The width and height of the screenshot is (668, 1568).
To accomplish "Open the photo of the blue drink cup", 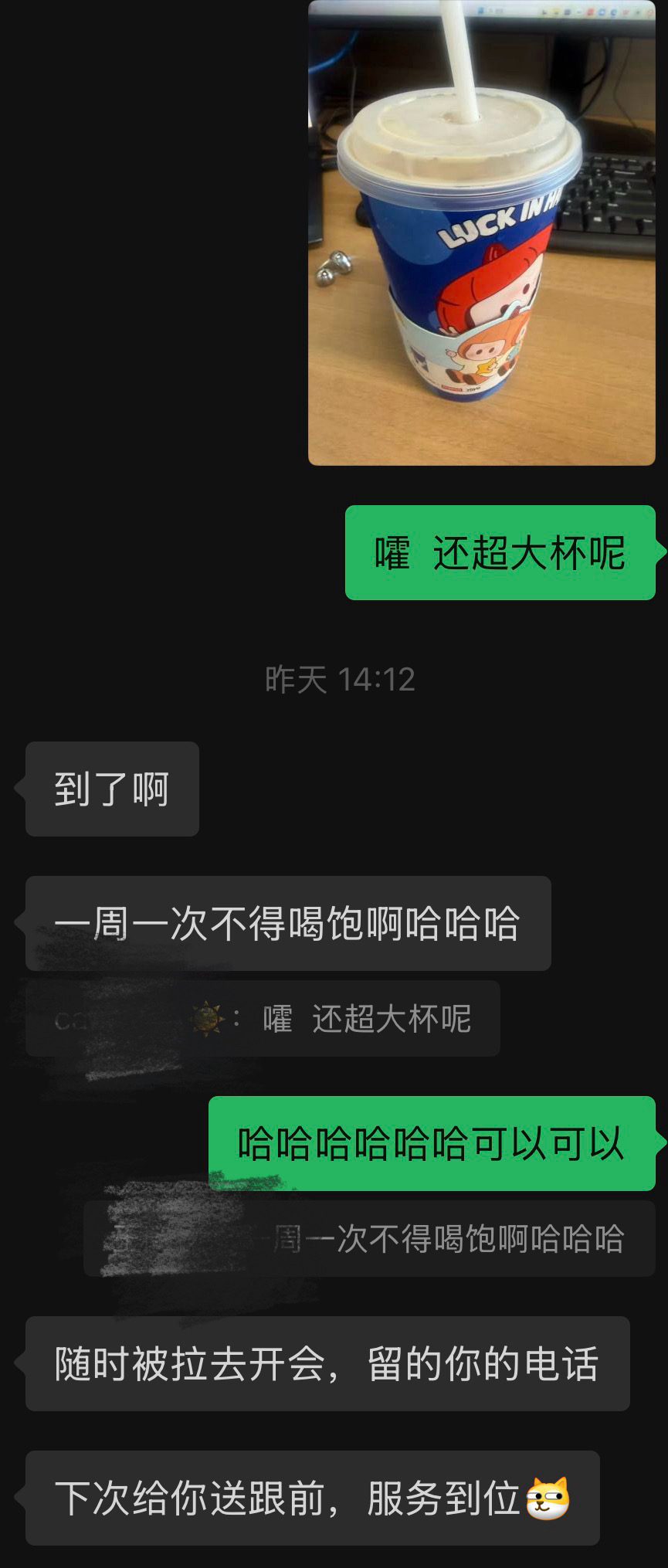I will (482, 232).
